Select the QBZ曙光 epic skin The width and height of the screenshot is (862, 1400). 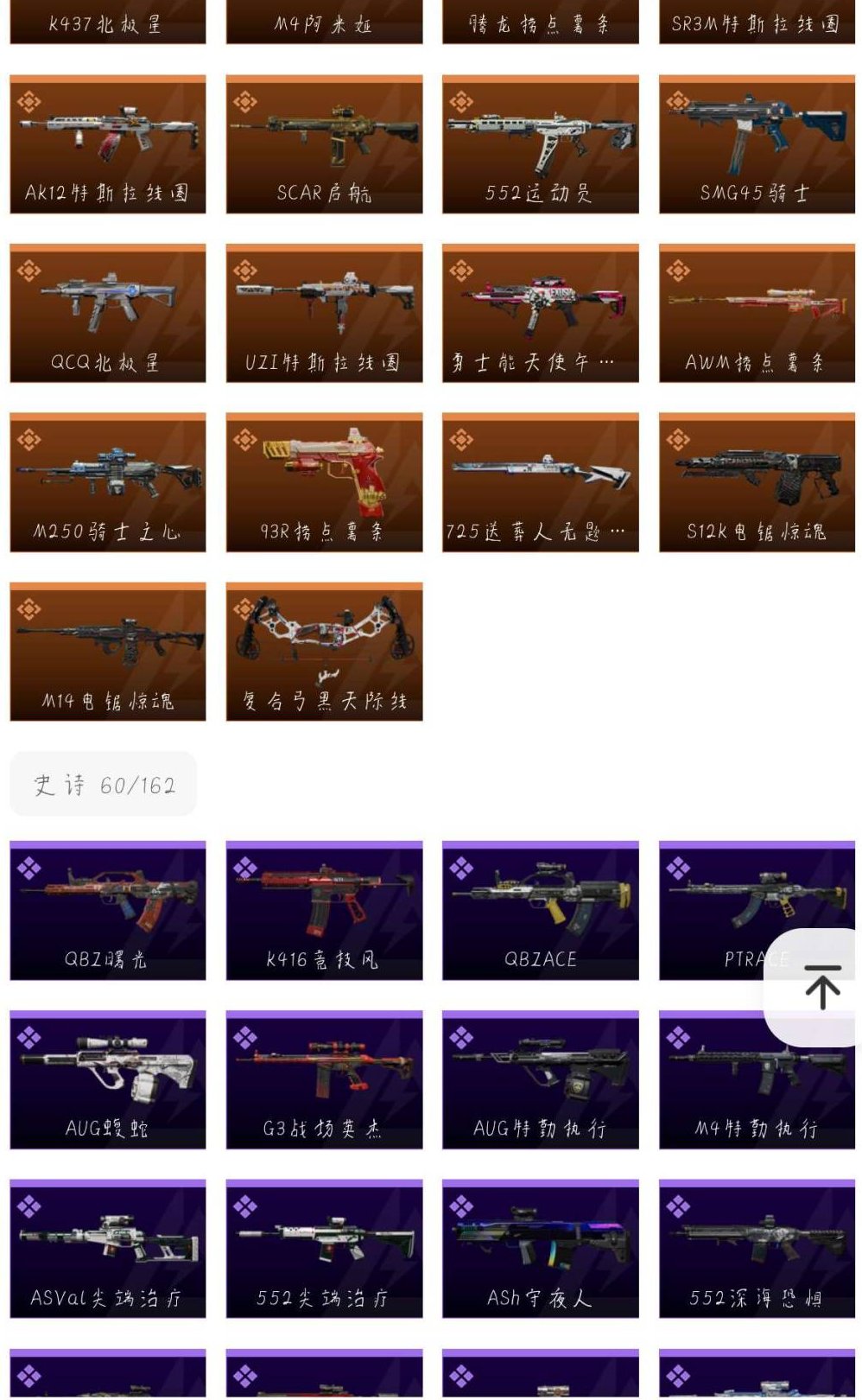pyautogui.click(x=108, y=910)
